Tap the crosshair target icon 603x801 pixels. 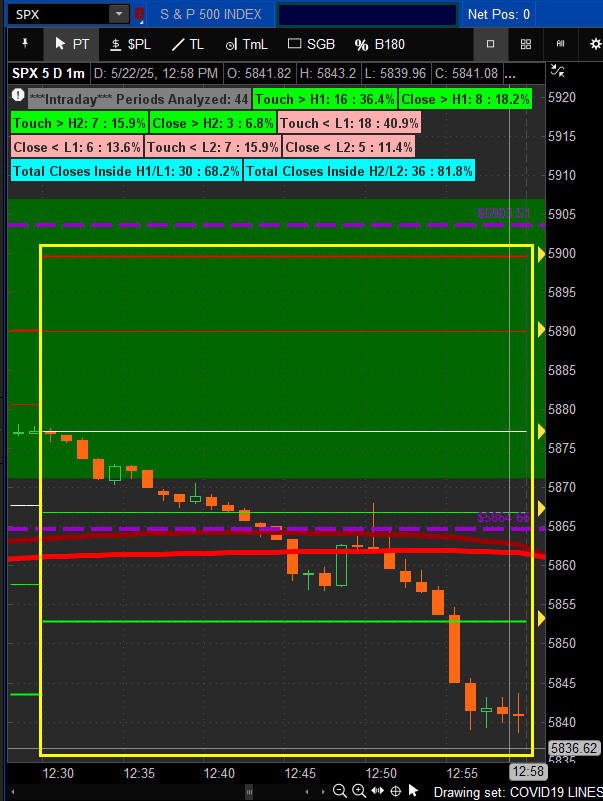395,791
